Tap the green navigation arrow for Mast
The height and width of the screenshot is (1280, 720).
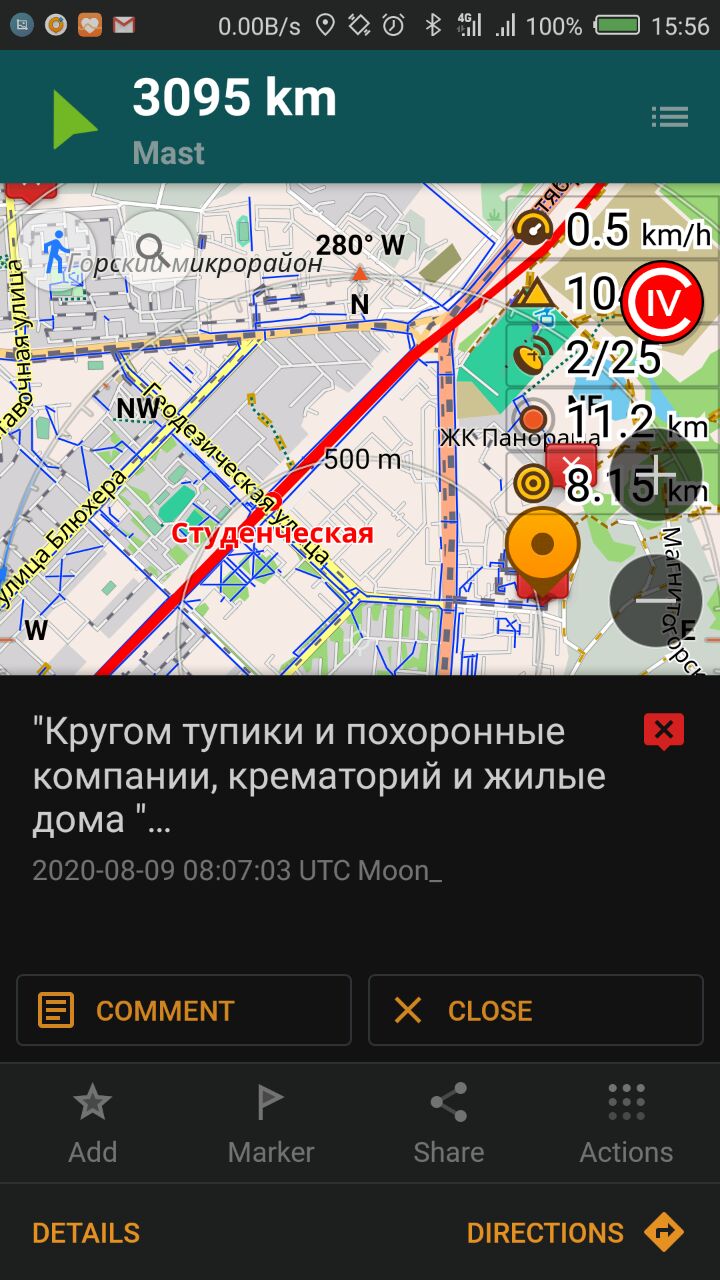coord(73,118)
